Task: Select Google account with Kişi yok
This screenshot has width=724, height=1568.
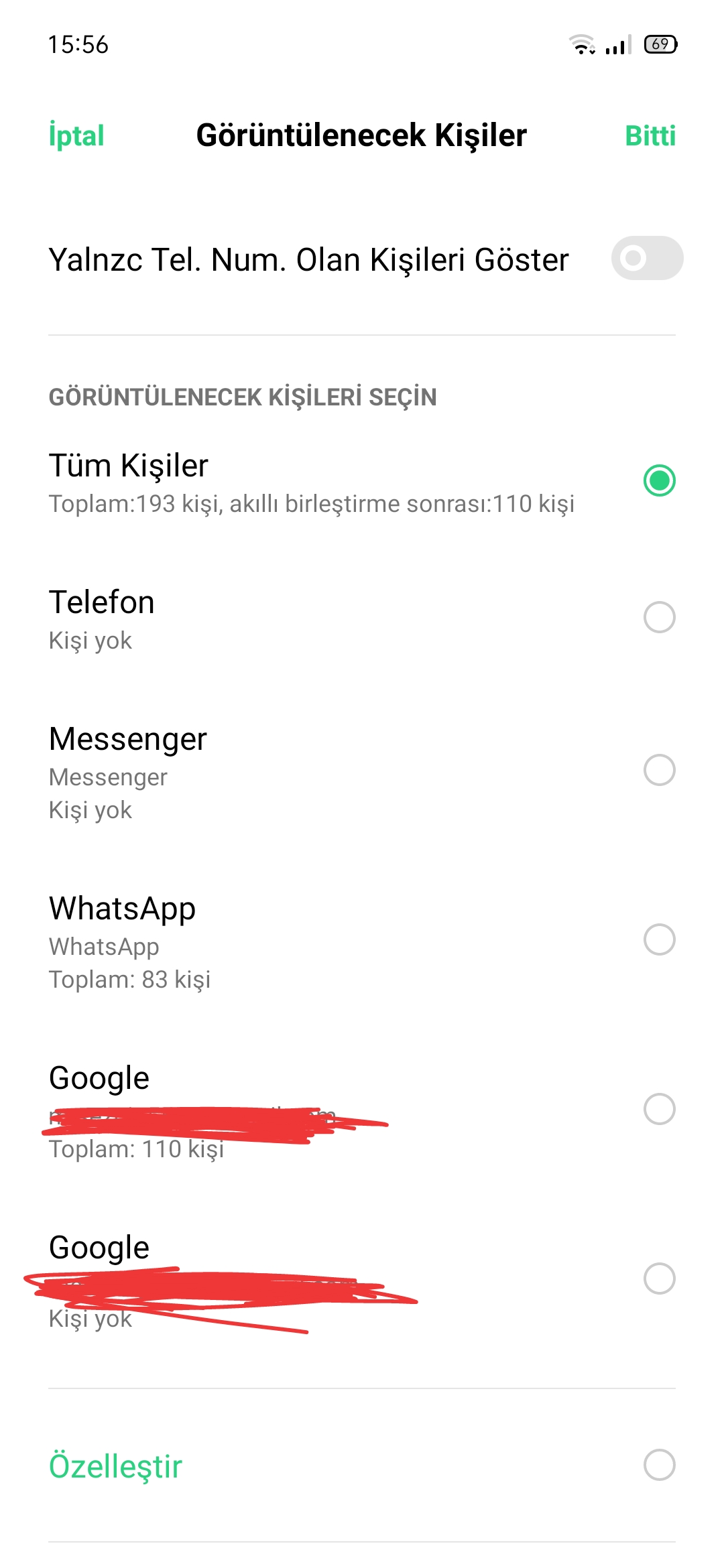Action: click(x=659, y=1279)
